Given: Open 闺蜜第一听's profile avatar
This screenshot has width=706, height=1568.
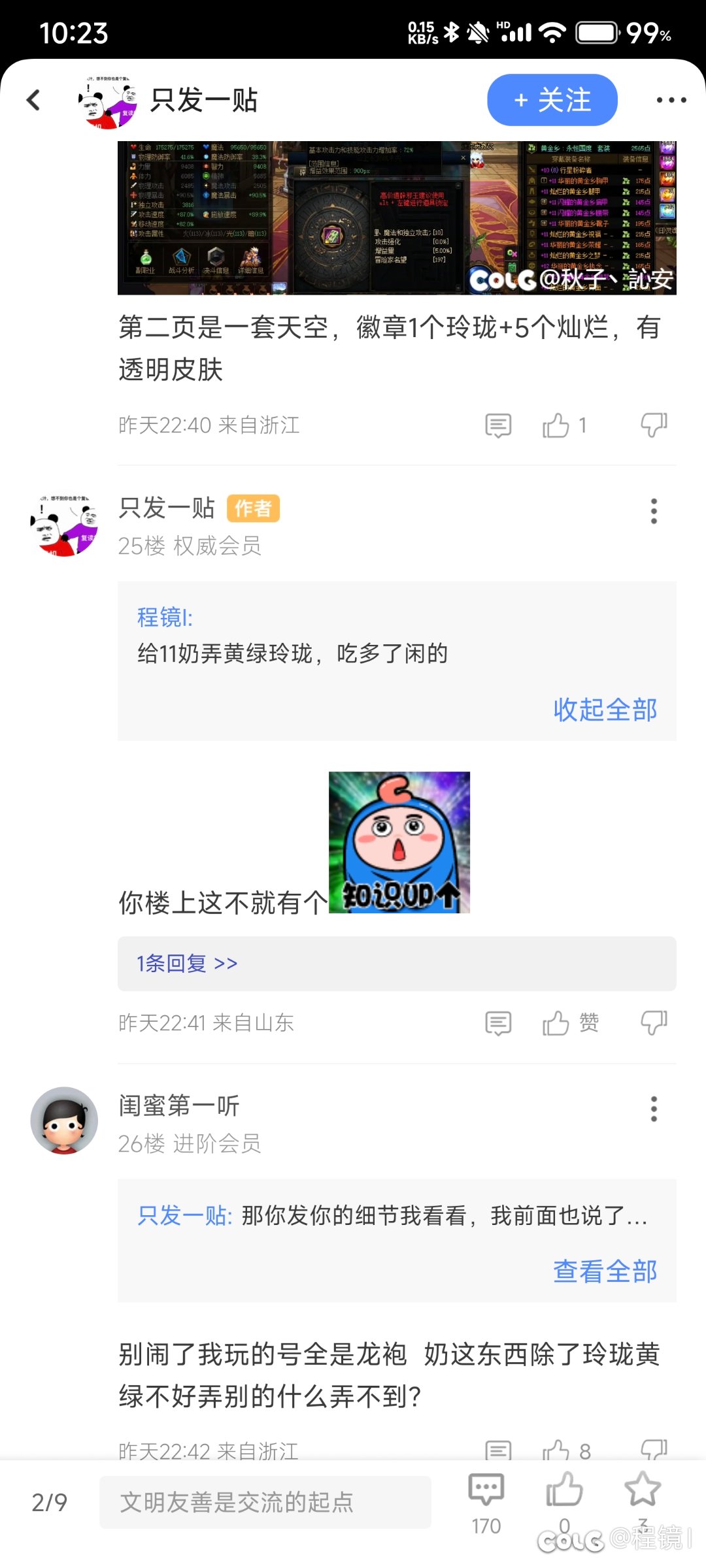Looking at the screenshot, I should coord(64,1120).
